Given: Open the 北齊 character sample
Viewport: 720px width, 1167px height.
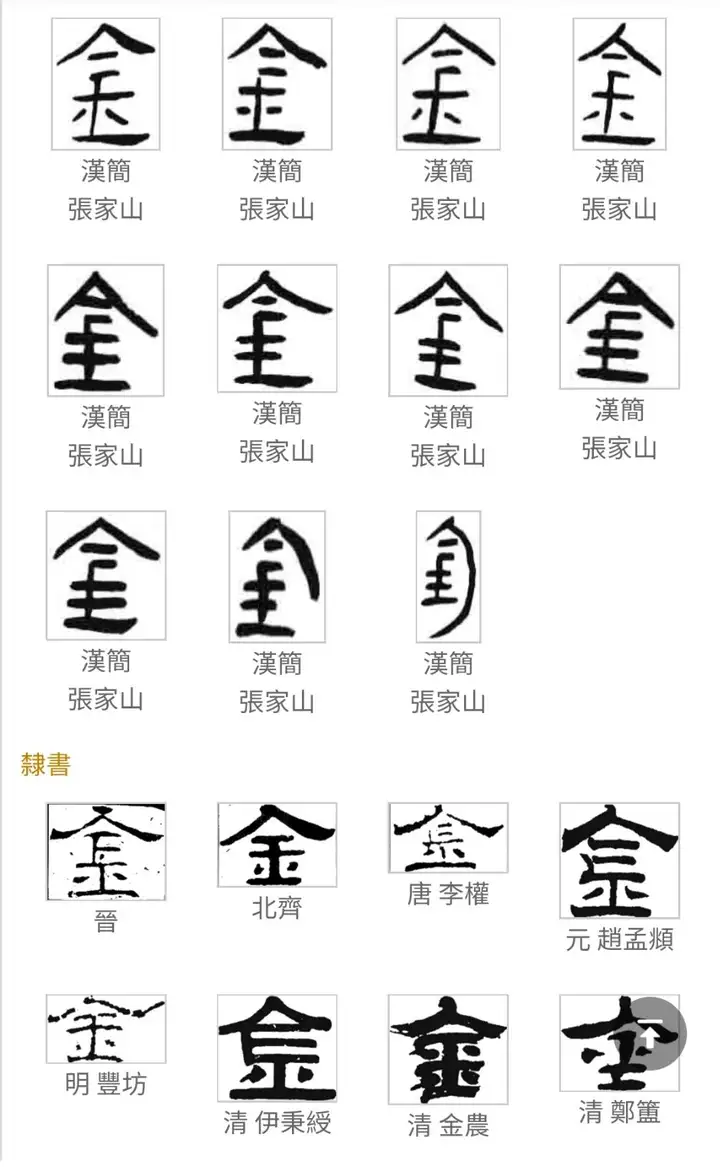Looking at the screenshot, I should tap(277, 845).
